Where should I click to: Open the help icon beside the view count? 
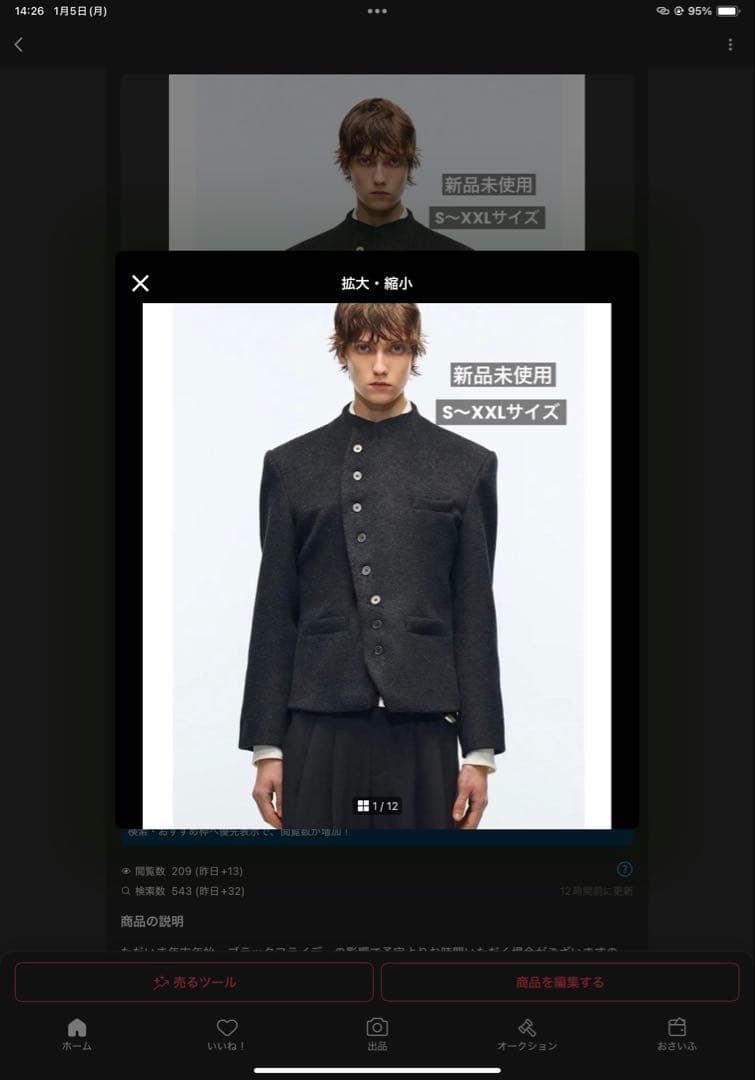pyautogui.click(x=625, y=869)
